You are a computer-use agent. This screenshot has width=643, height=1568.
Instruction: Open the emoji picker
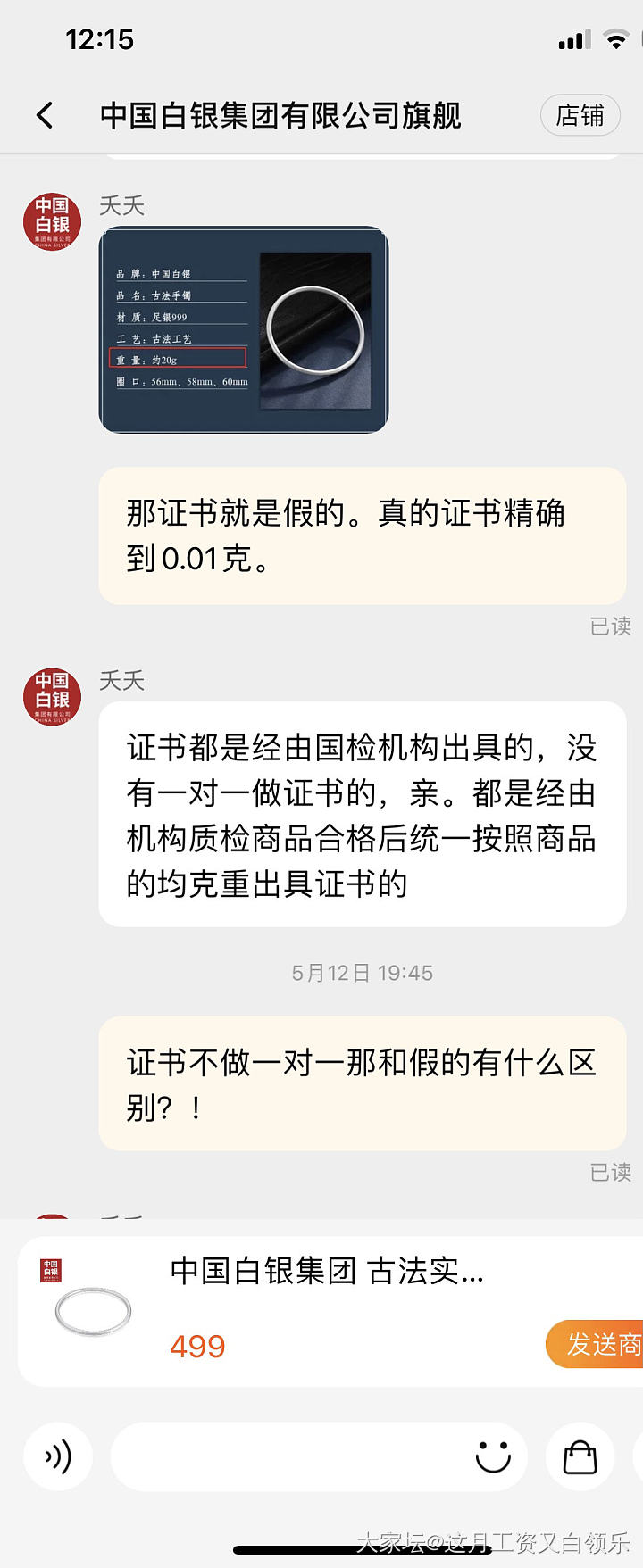pos(492,1457)
